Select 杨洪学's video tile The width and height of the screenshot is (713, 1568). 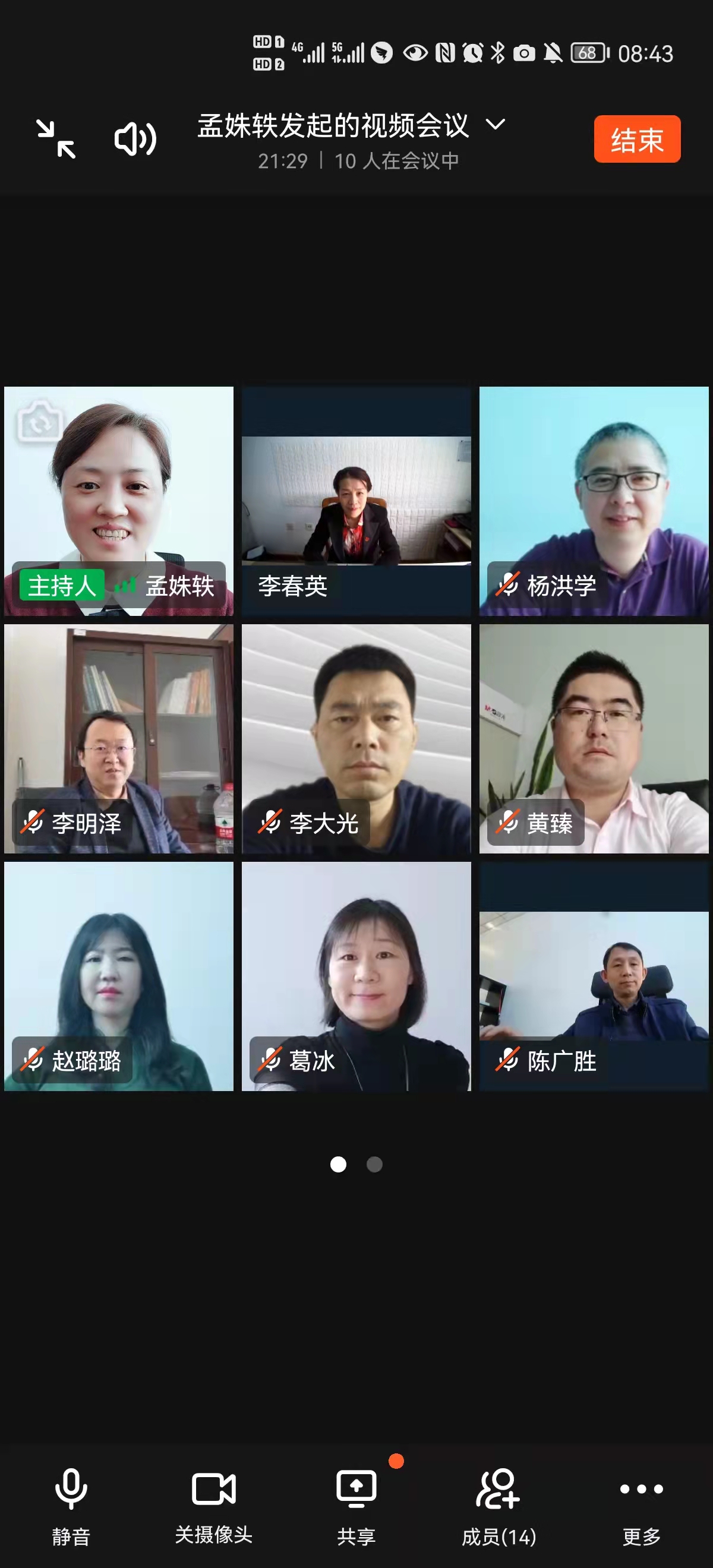coord(594,501)
